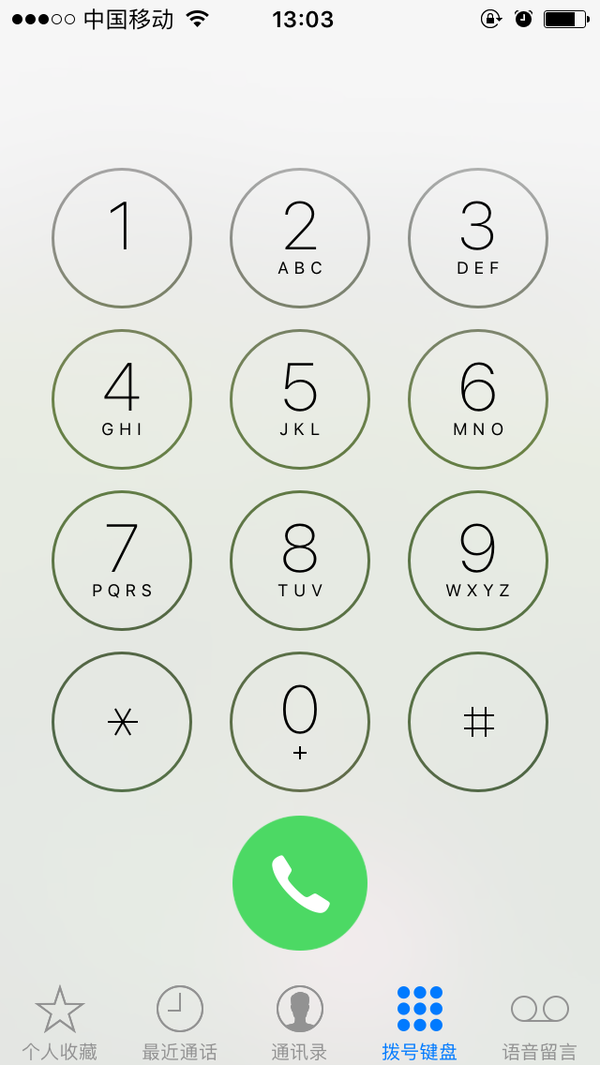Enter digit 3 on the keypad
This screenshot has width=600, height=1065.
point(478,238)
